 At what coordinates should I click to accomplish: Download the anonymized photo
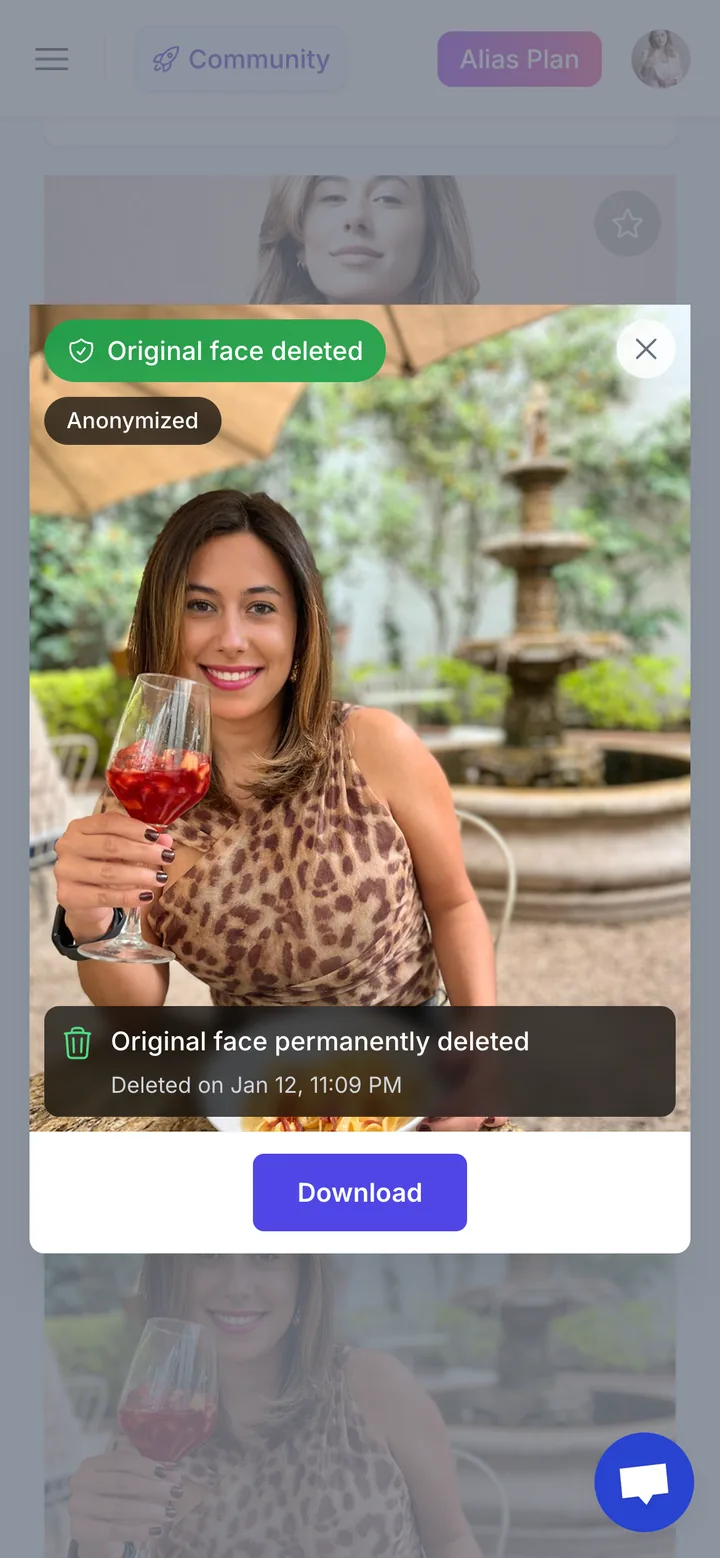pos(360,1192)
